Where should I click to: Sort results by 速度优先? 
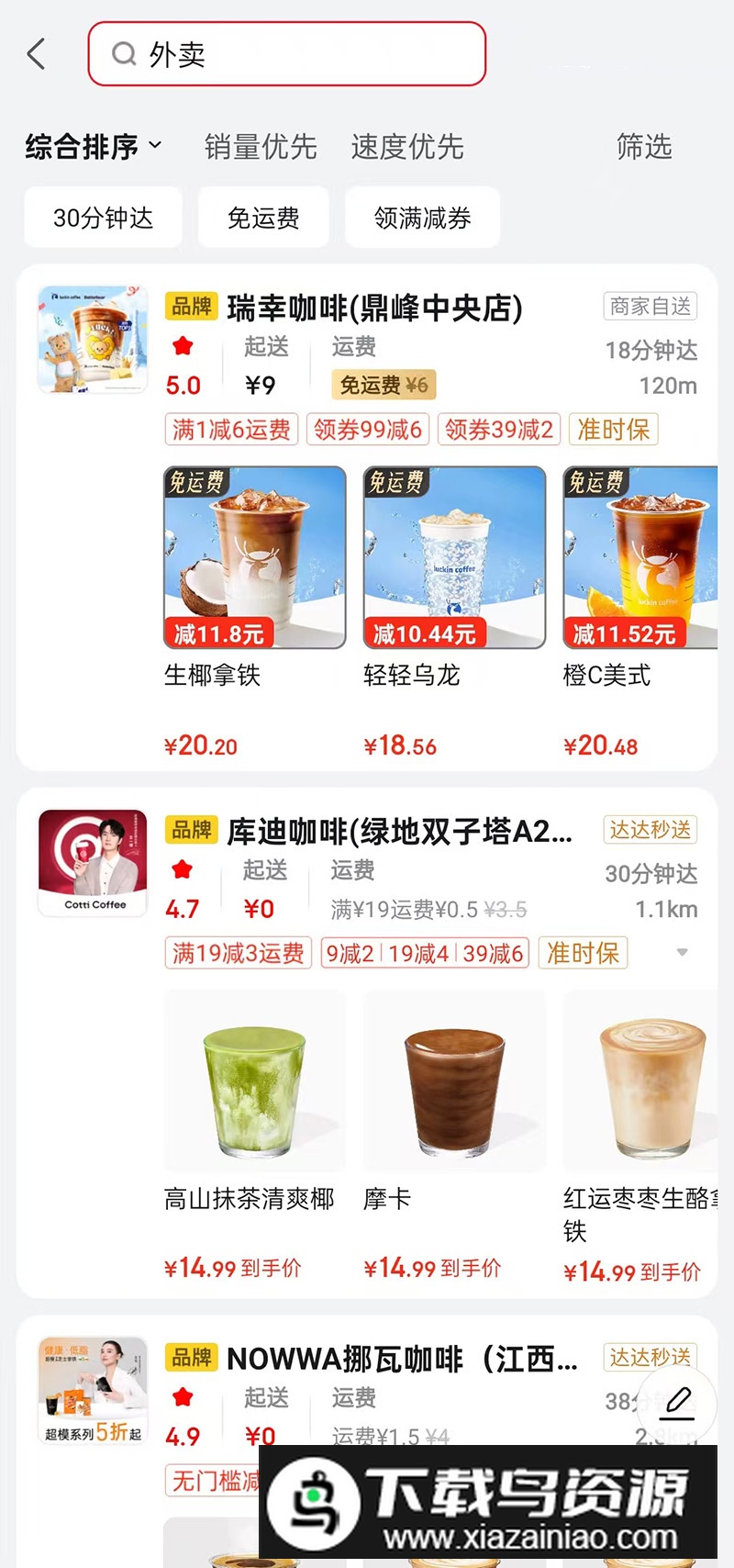tap(407, 147)
